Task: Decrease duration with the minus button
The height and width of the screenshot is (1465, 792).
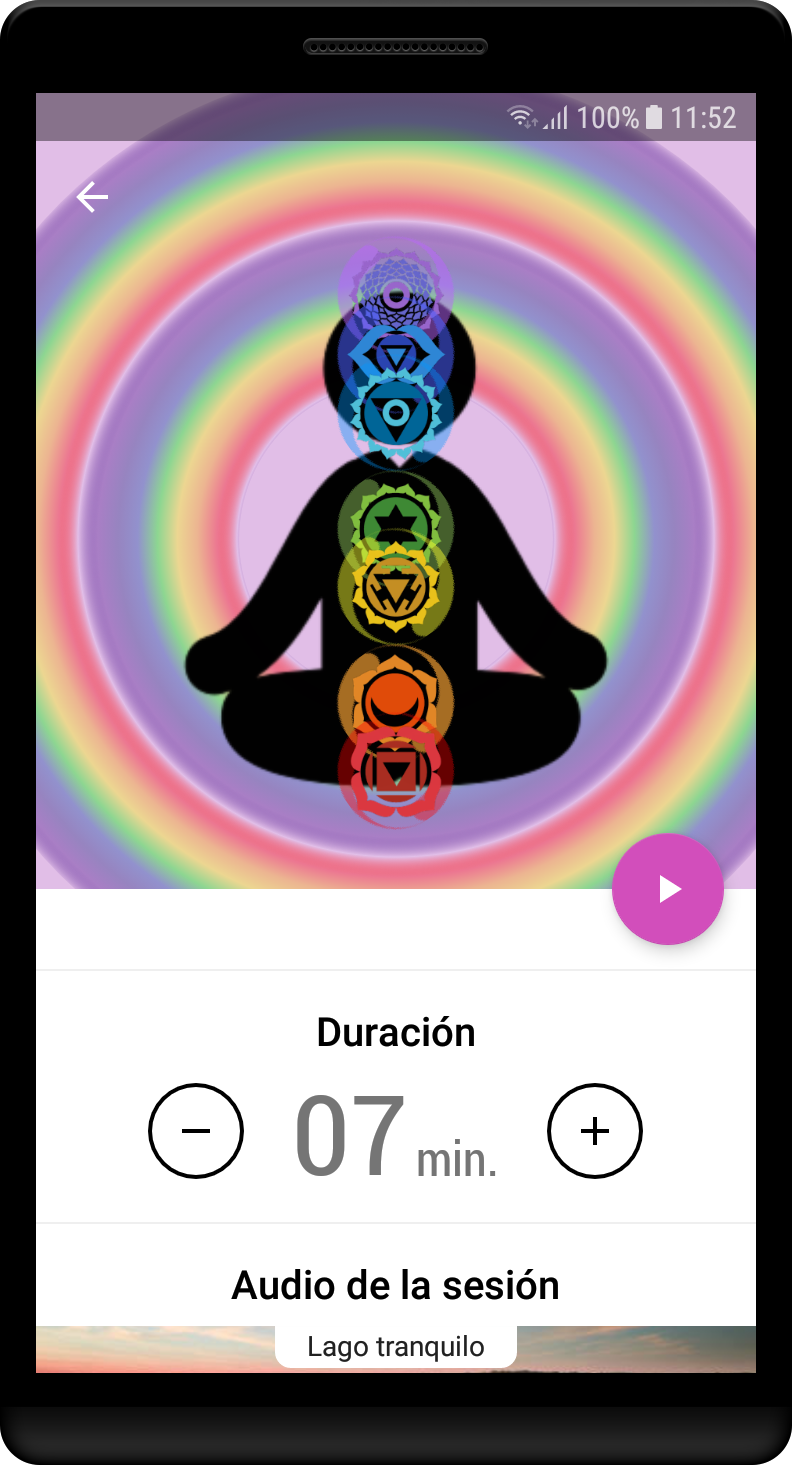Action: click(x=196, y=1131)
